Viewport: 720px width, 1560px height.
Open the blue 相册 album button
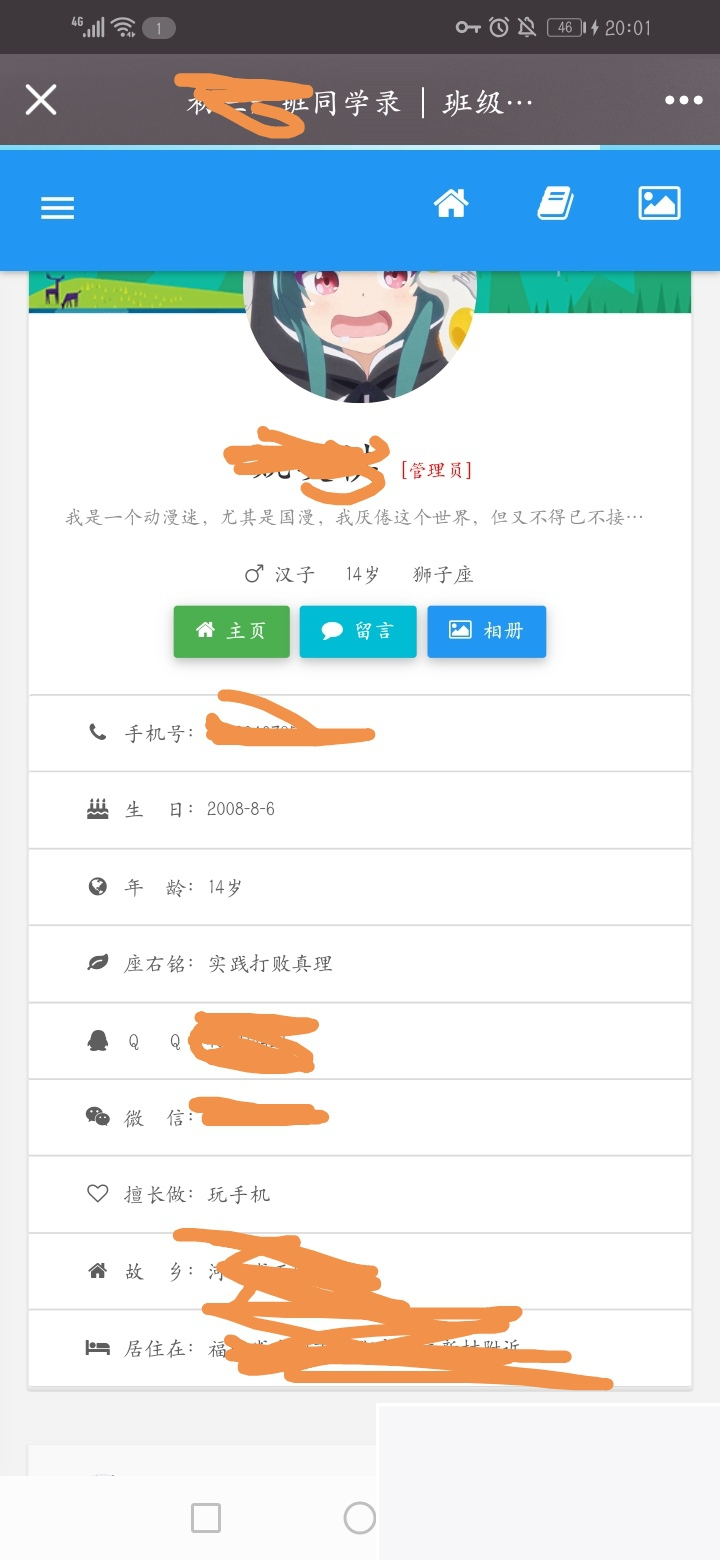486,631
